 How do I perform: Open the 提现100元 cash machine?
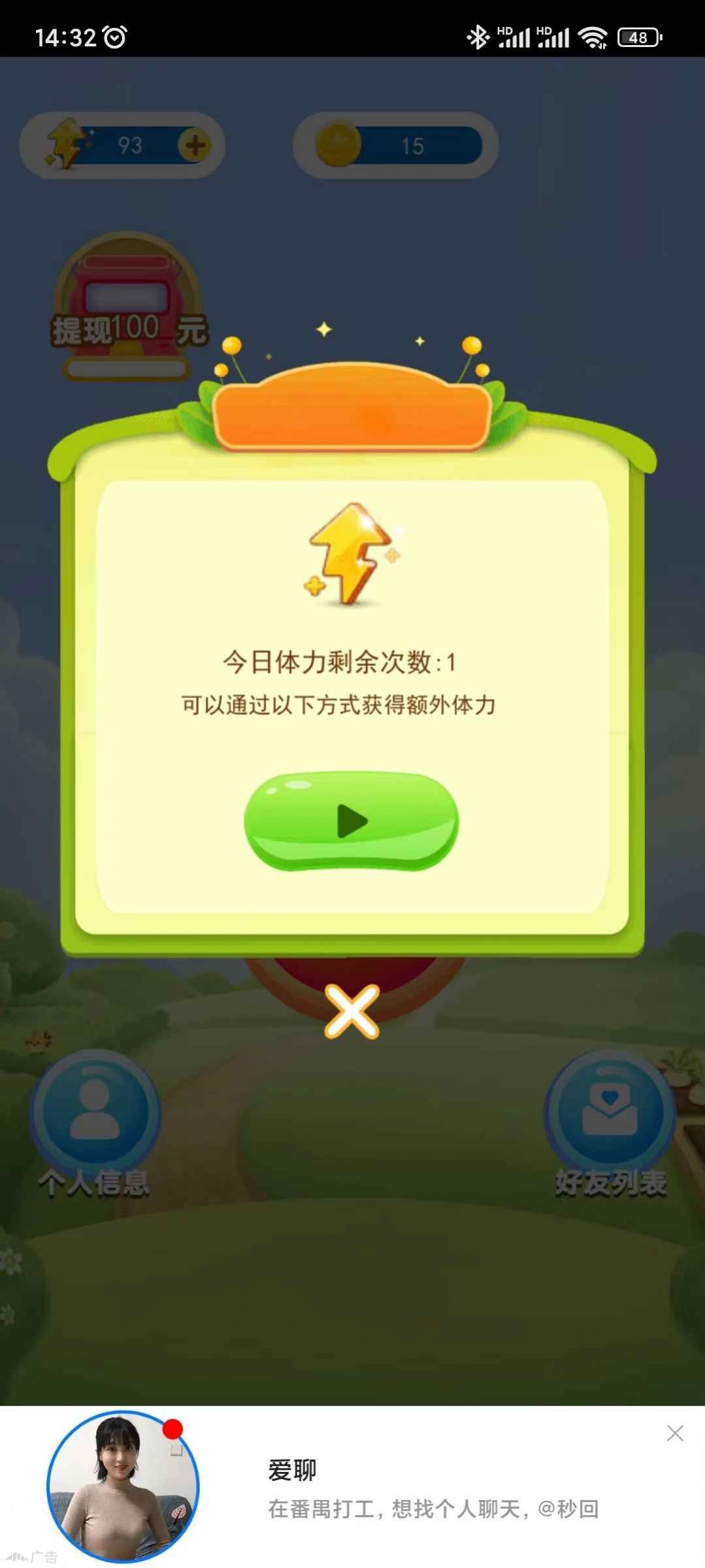(124, 301)
